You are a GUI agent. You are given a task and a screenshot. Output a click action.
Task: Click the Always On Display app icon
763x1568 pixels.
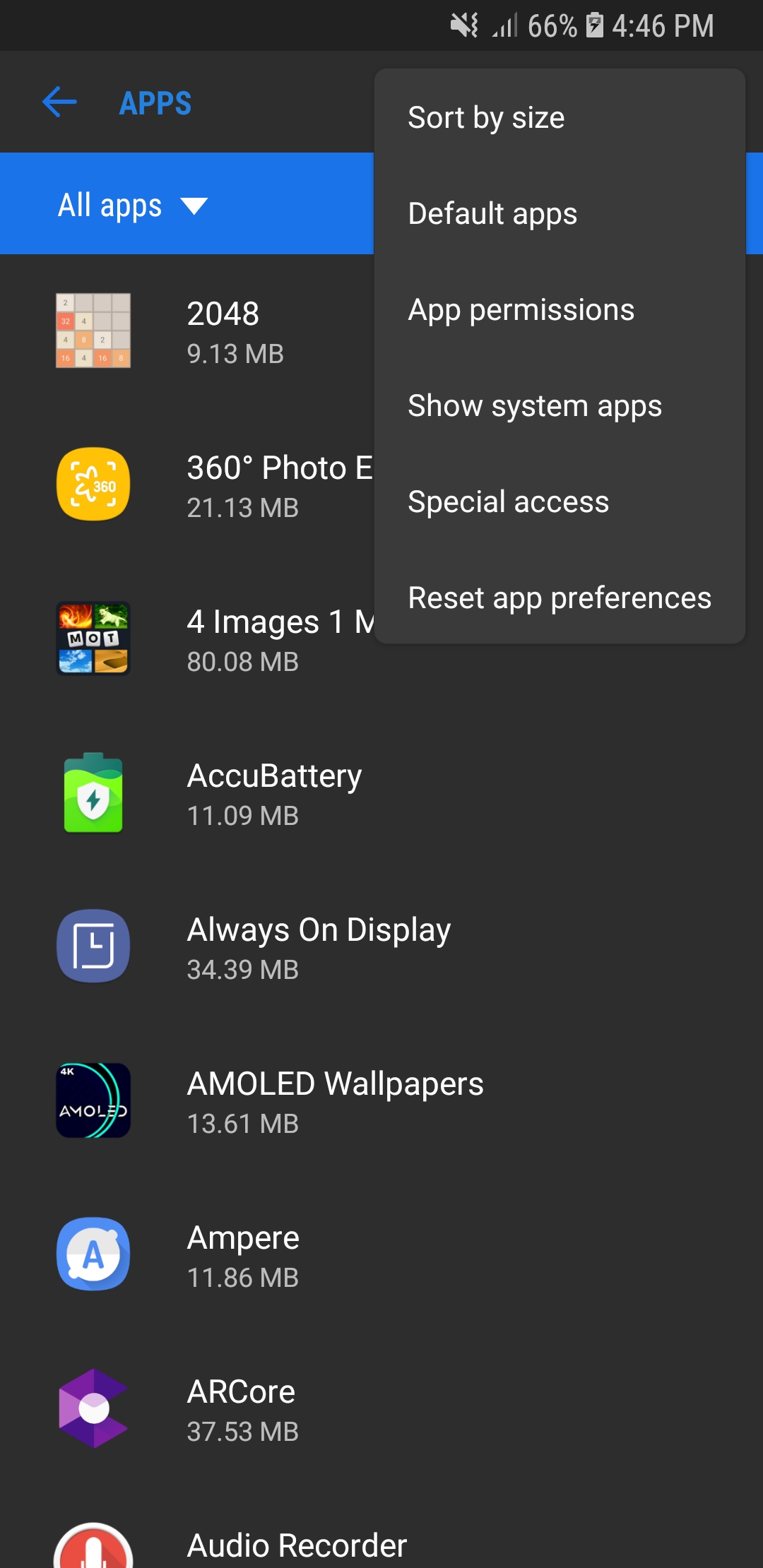(93, 946)
